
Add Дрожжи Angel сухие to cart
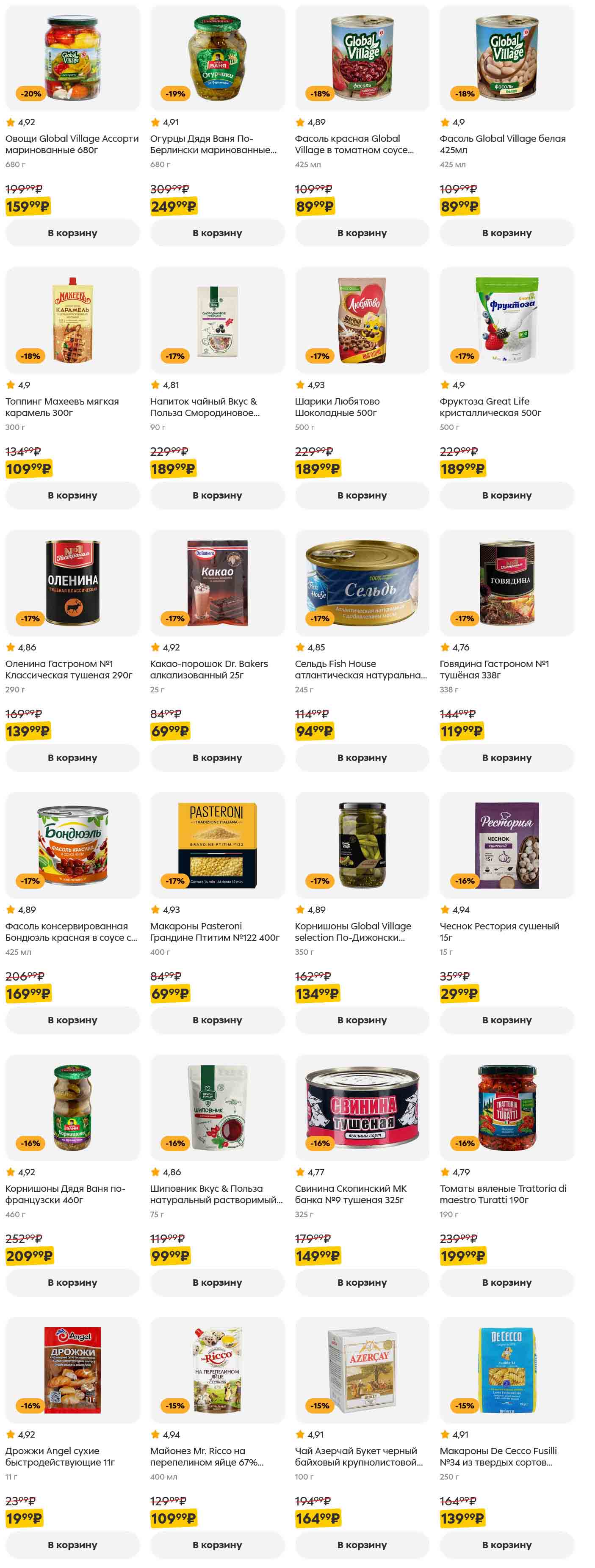(72, 1545)
